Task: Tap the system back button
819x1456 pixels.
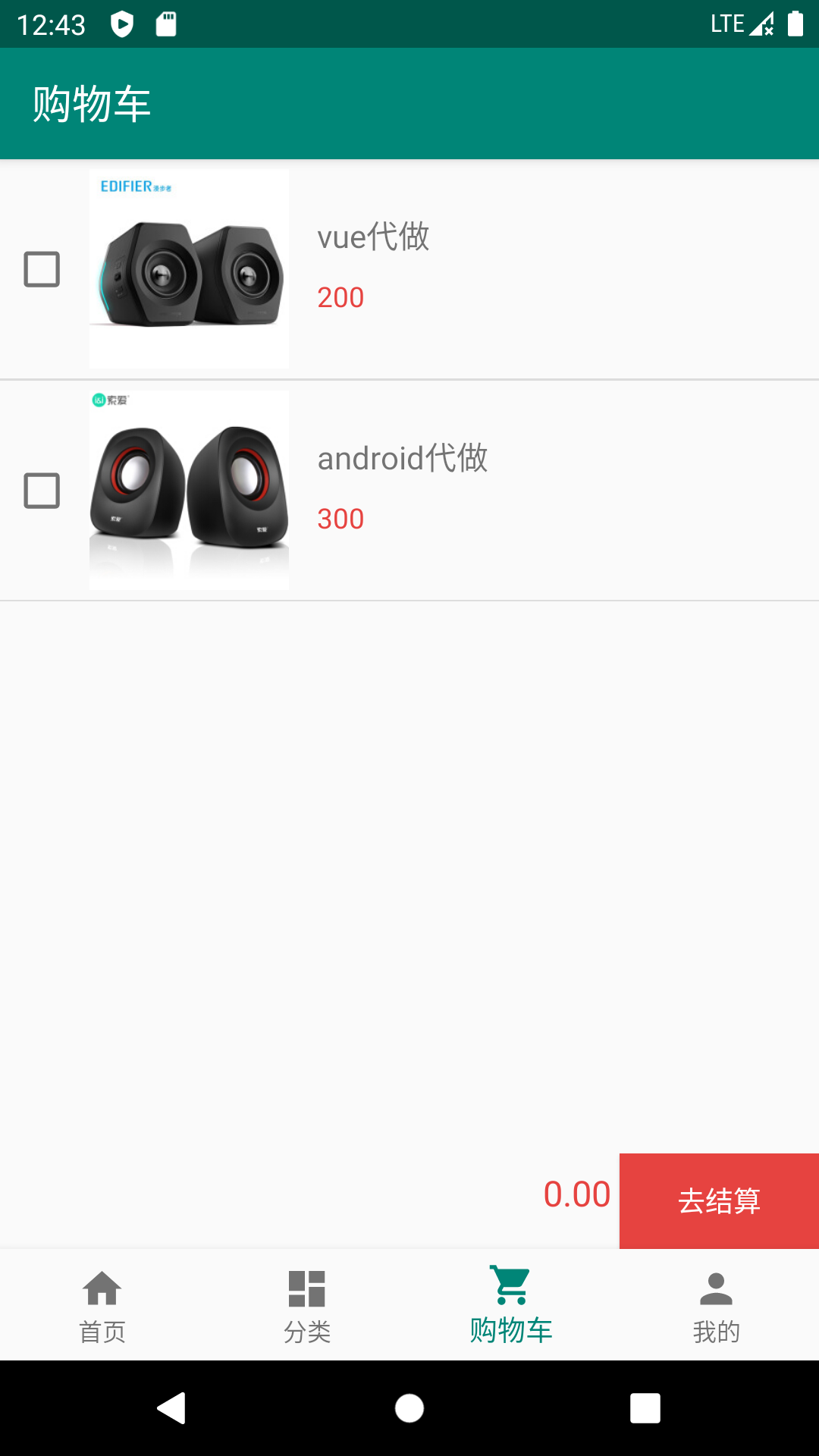Action: (172, 1408)
